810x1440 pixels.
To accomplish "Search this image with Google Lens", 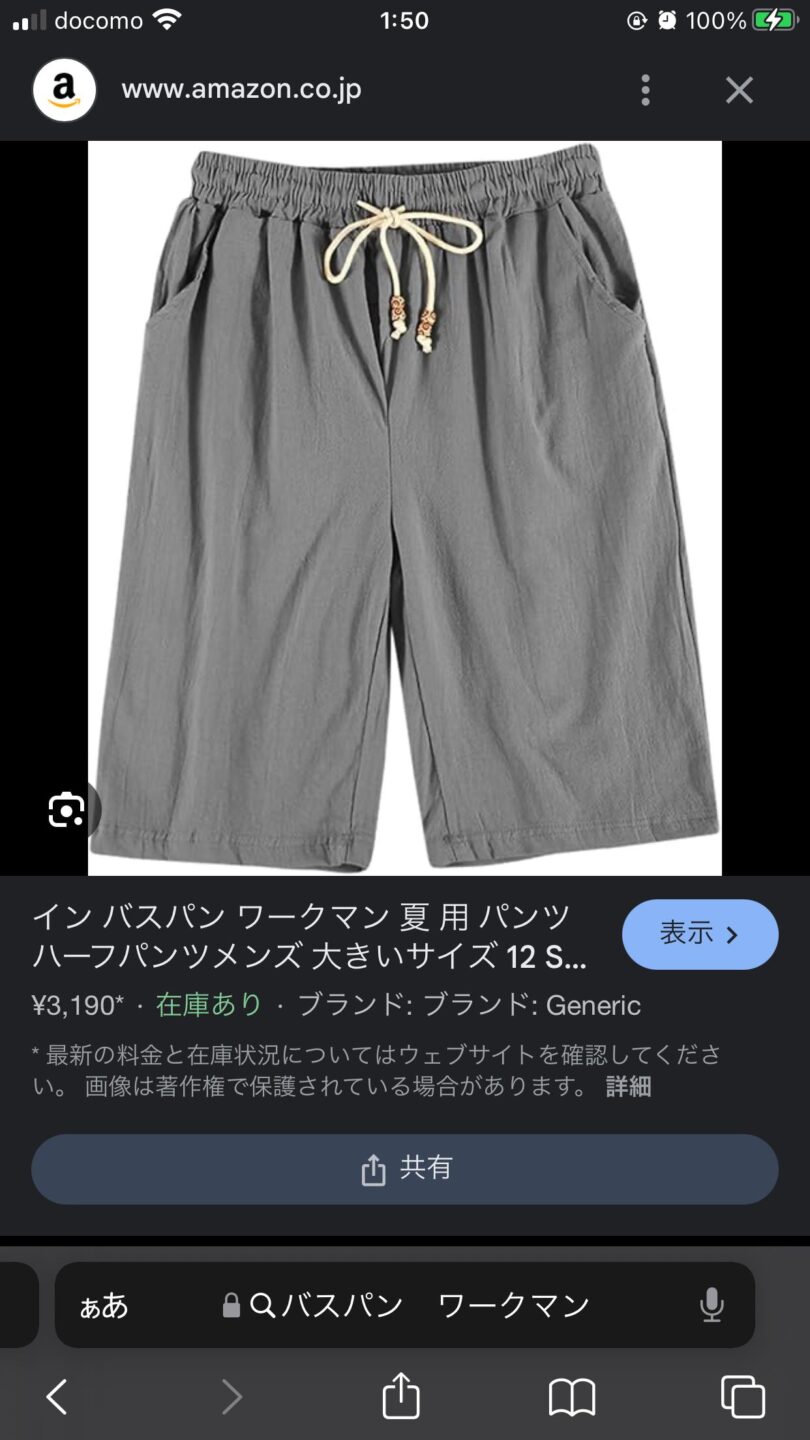I will pos(66,809).
